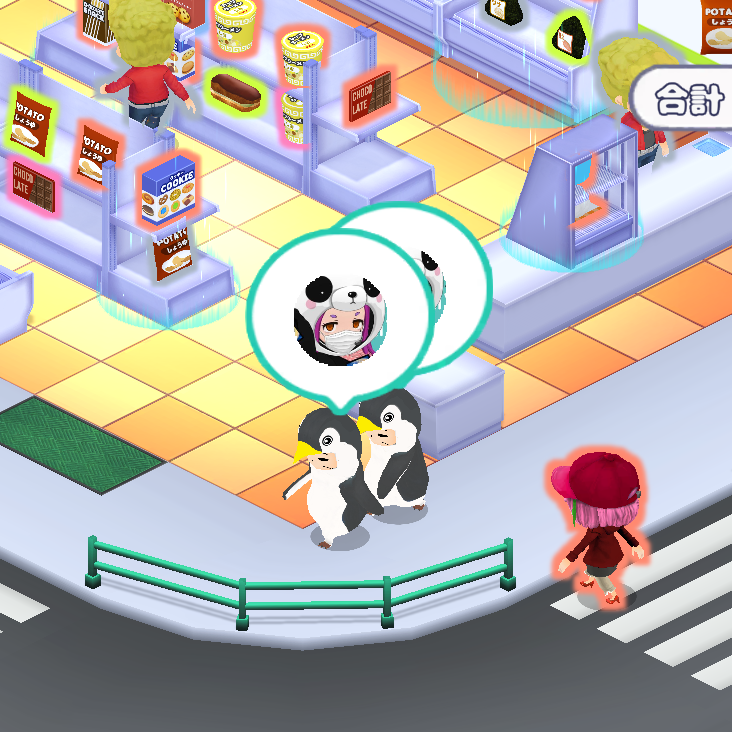This screenshot has width=732, height=732.
Task: Select the chocolate eclair on the shelf
Action: pos(235,90)
